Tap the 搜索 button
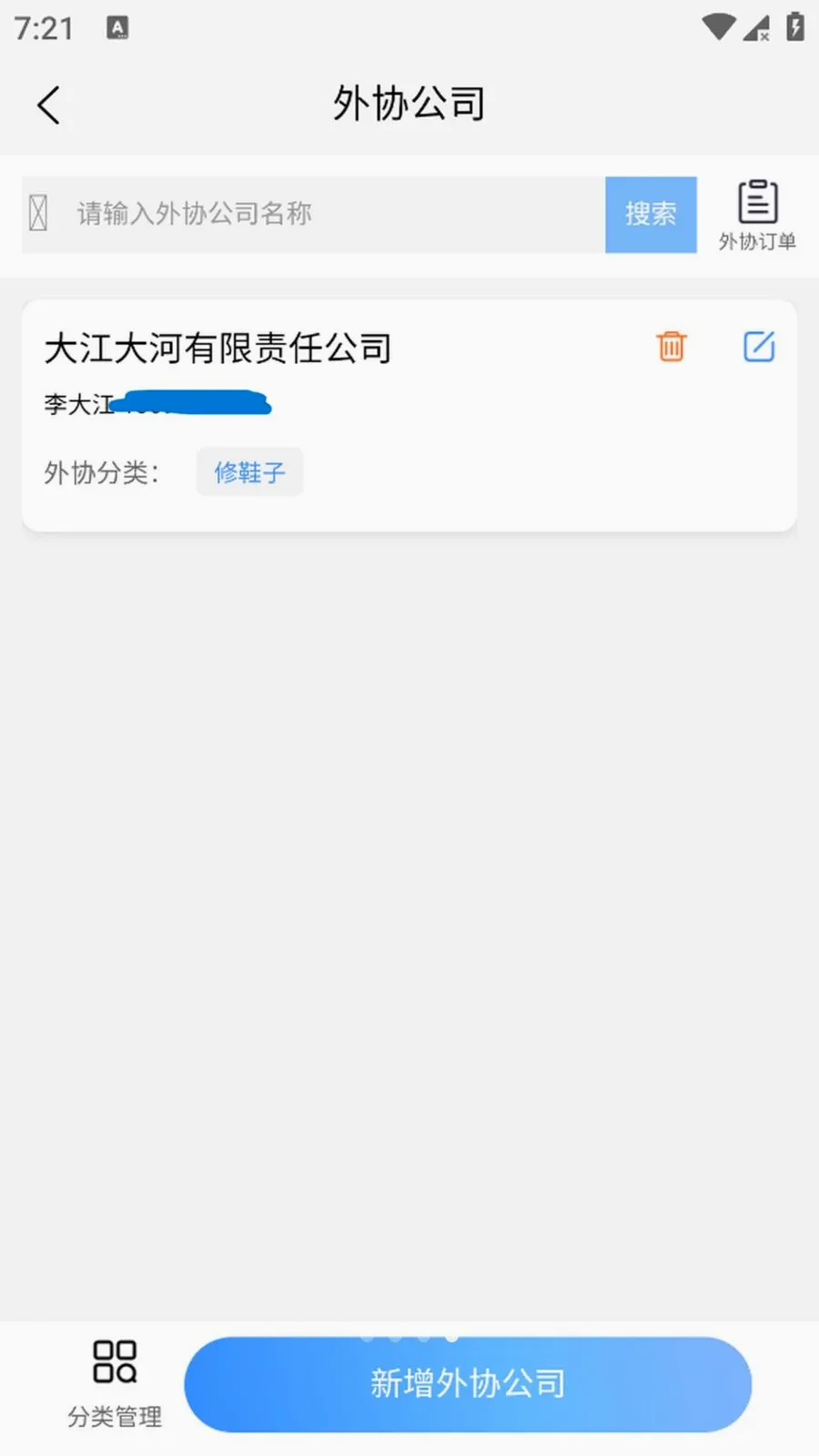This screenshot has width=819, height=1456. 651,215
